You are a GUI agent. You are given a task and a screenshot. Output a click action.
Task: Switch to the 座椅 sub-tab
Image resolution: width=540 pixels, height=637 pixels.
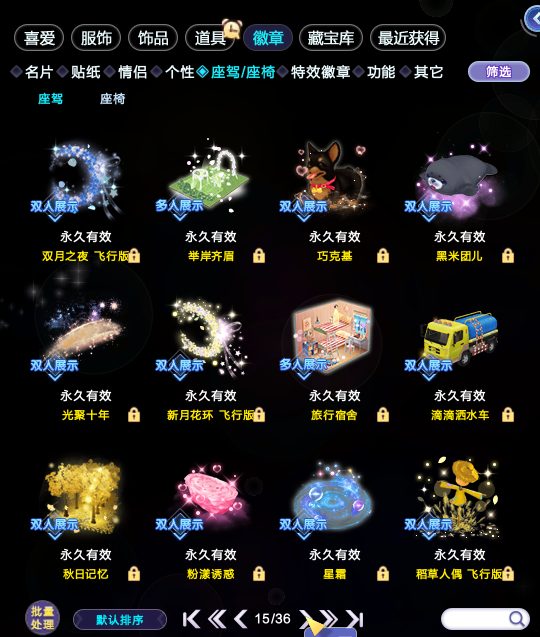tap(113, 99)
